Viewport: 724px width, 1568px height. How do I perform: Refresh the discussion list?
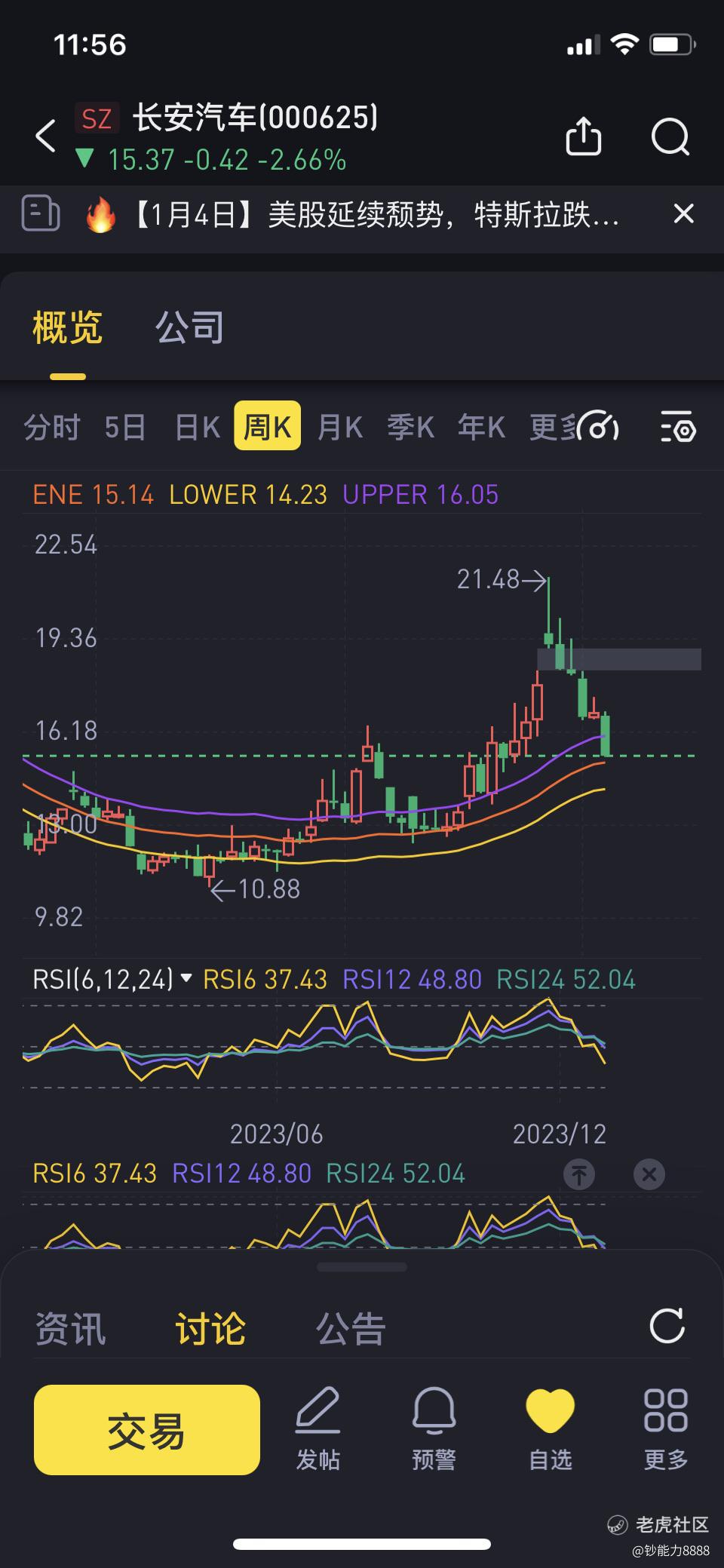point(667,1326)
